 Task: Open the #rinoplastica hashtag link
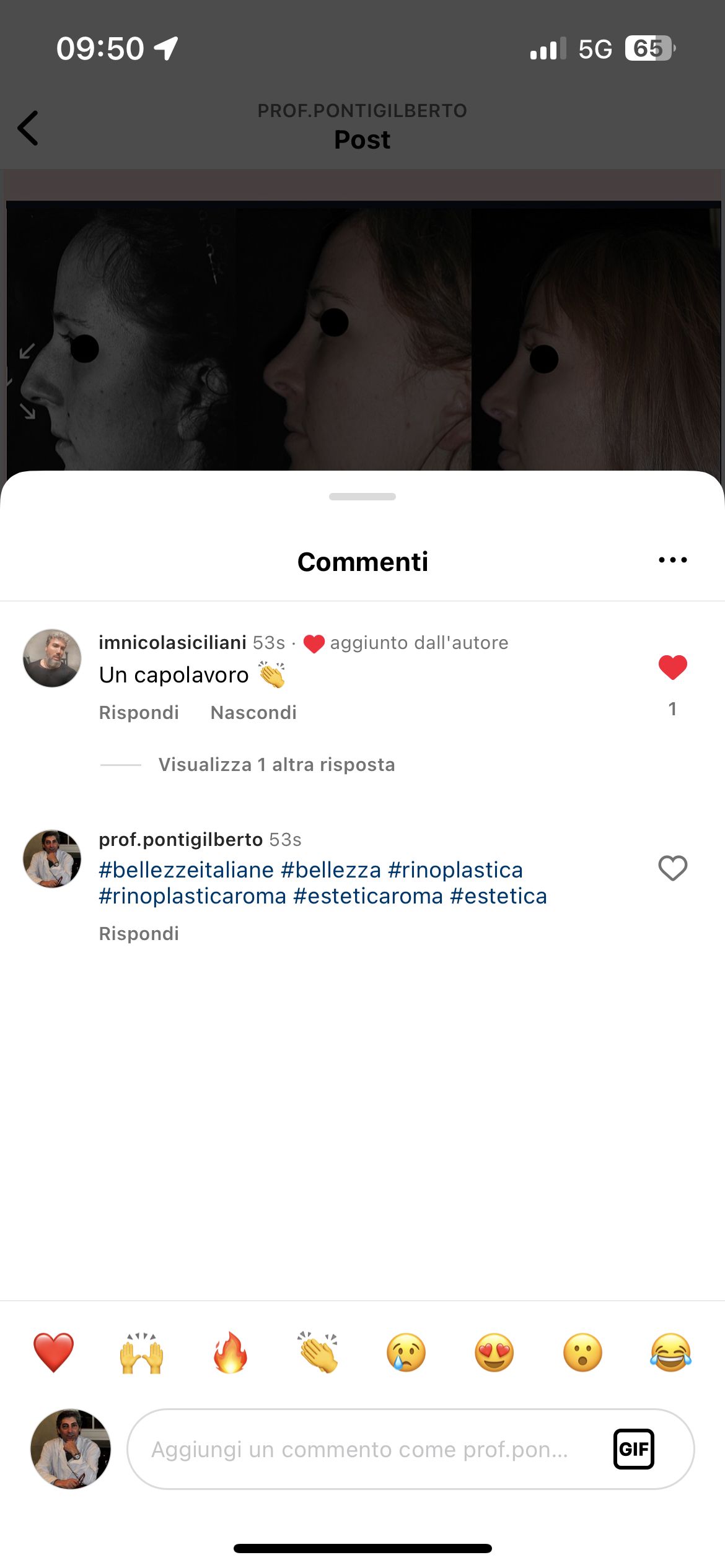pos(455,869)
